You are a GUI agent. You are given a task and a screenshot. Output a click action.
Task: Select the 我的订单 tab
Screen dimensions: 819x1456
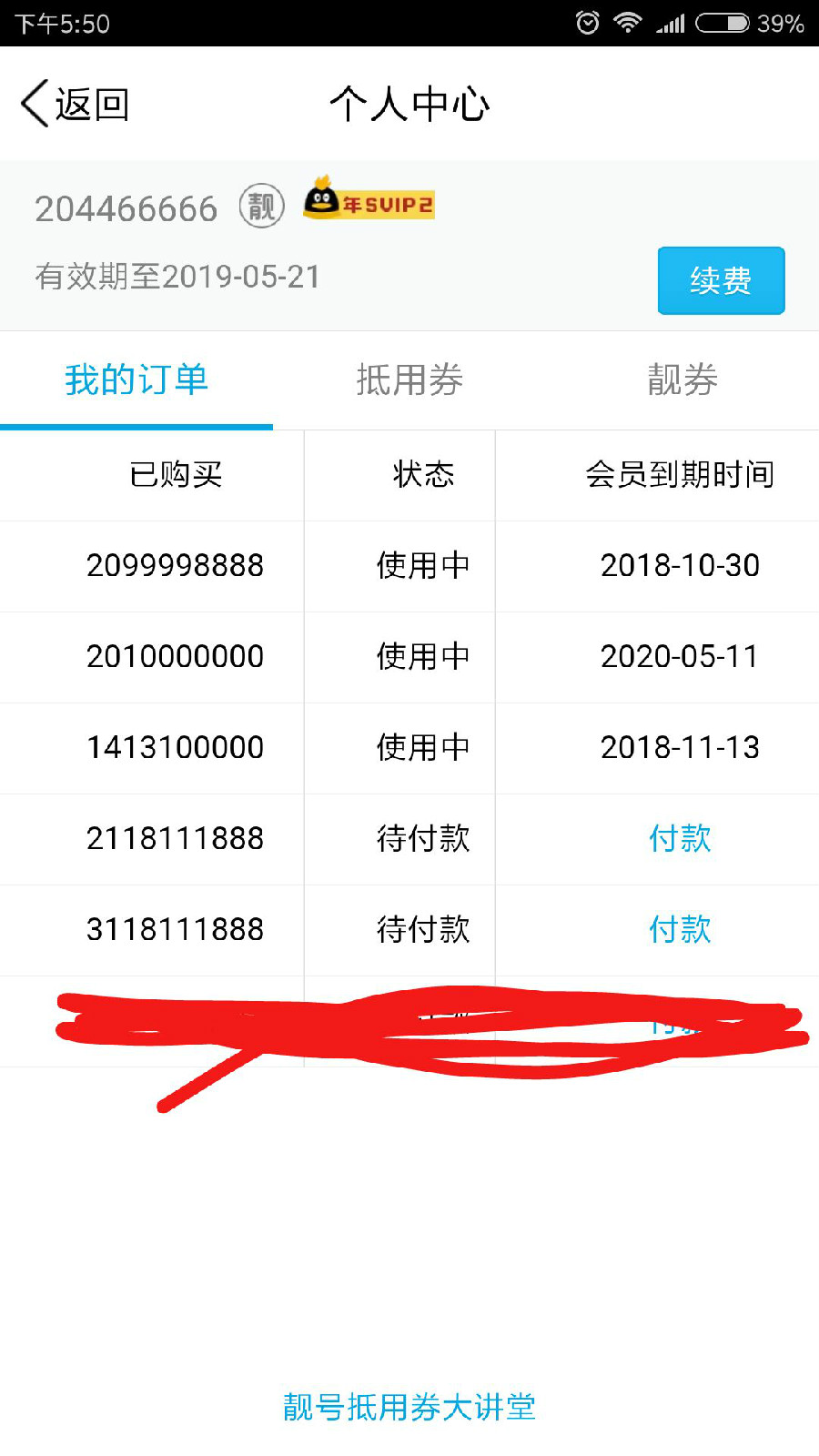pos(136,379)
